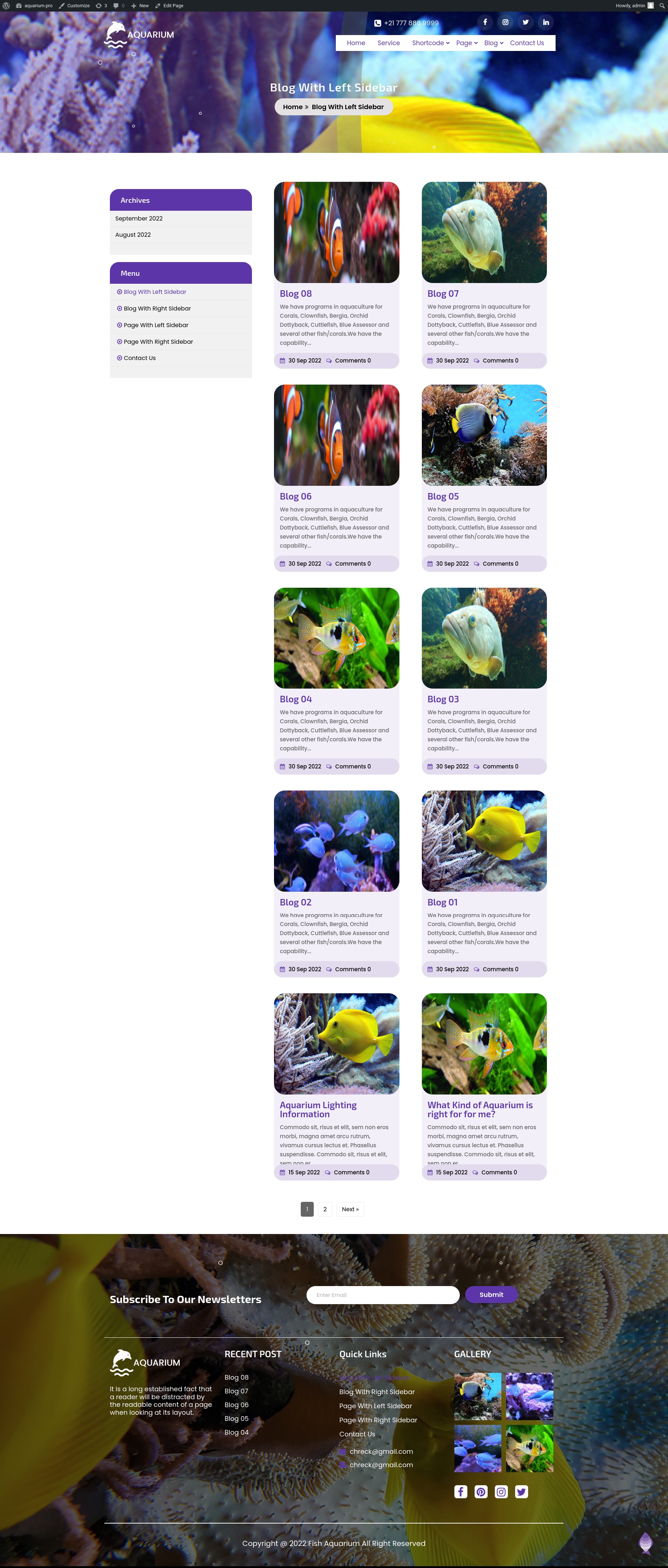The width and height of the screenshot is (668, 1568).
Task: Open the Blog 08 post title
Action: click(x=295, y=294)
